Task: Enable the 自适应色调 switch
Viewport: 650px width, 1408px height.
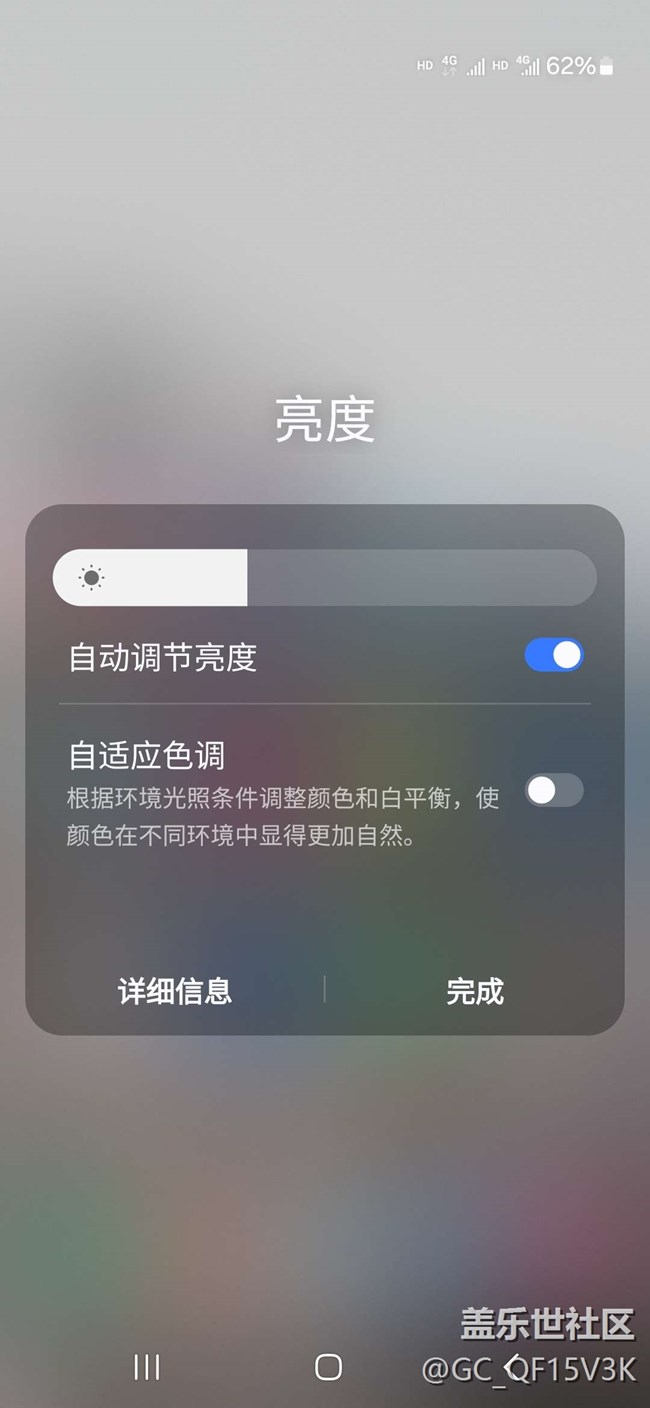Action: (x=554, y=790)
